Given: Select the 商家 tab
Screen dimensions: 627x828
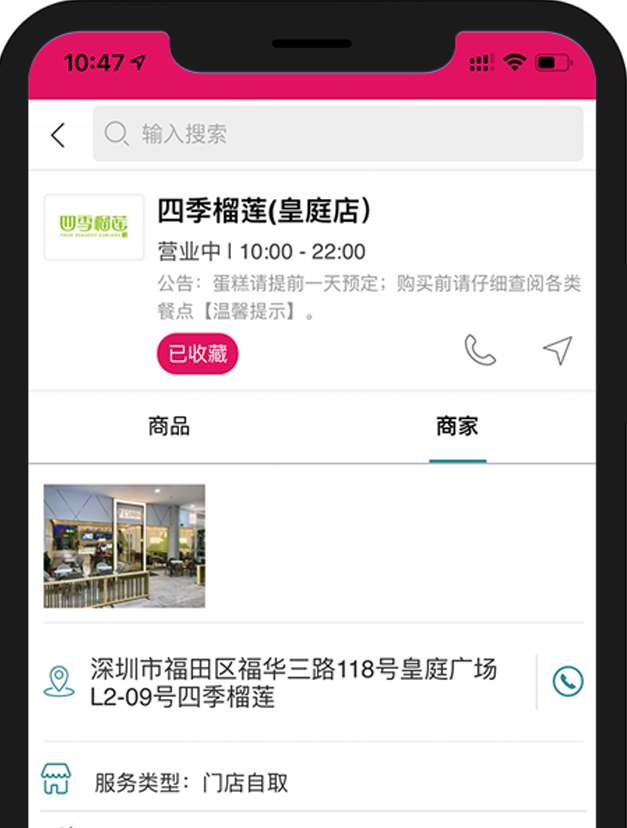Looking at the screenshot, I should pyautogui.click(x=457, y=427).
